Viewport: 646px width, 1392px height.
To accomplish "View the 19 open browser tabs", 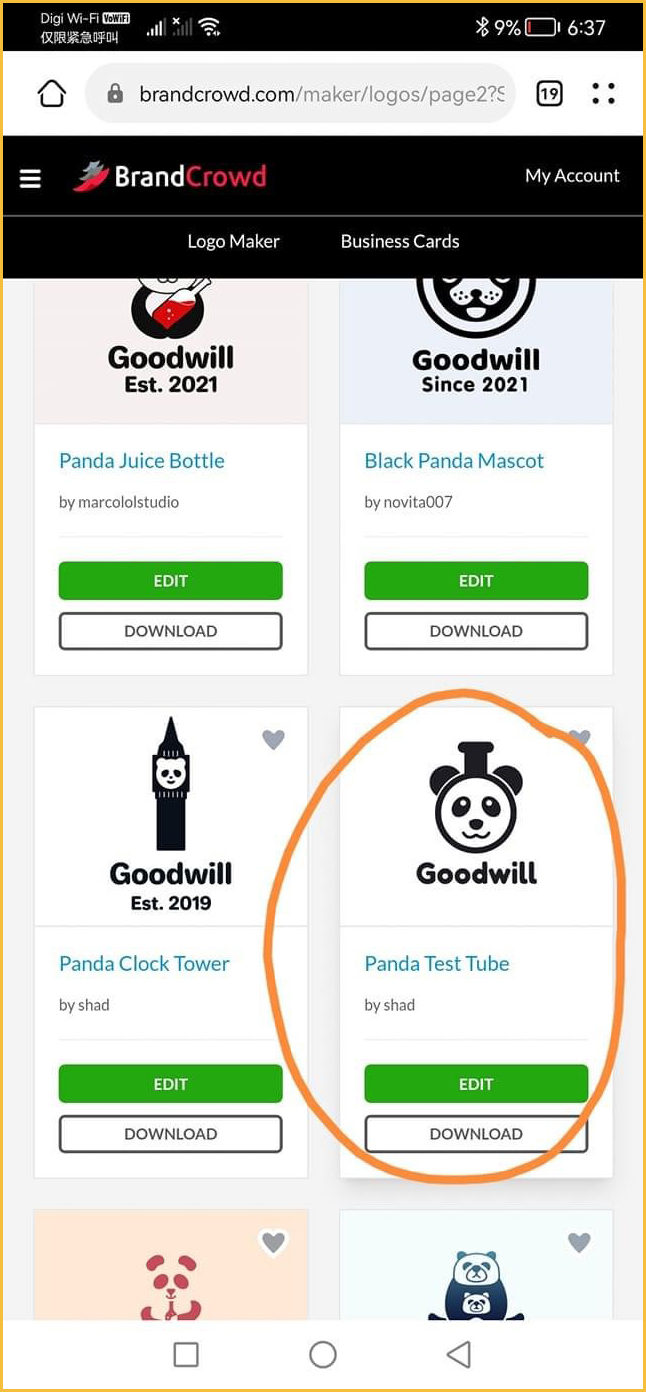I will [x=549, y=94].
